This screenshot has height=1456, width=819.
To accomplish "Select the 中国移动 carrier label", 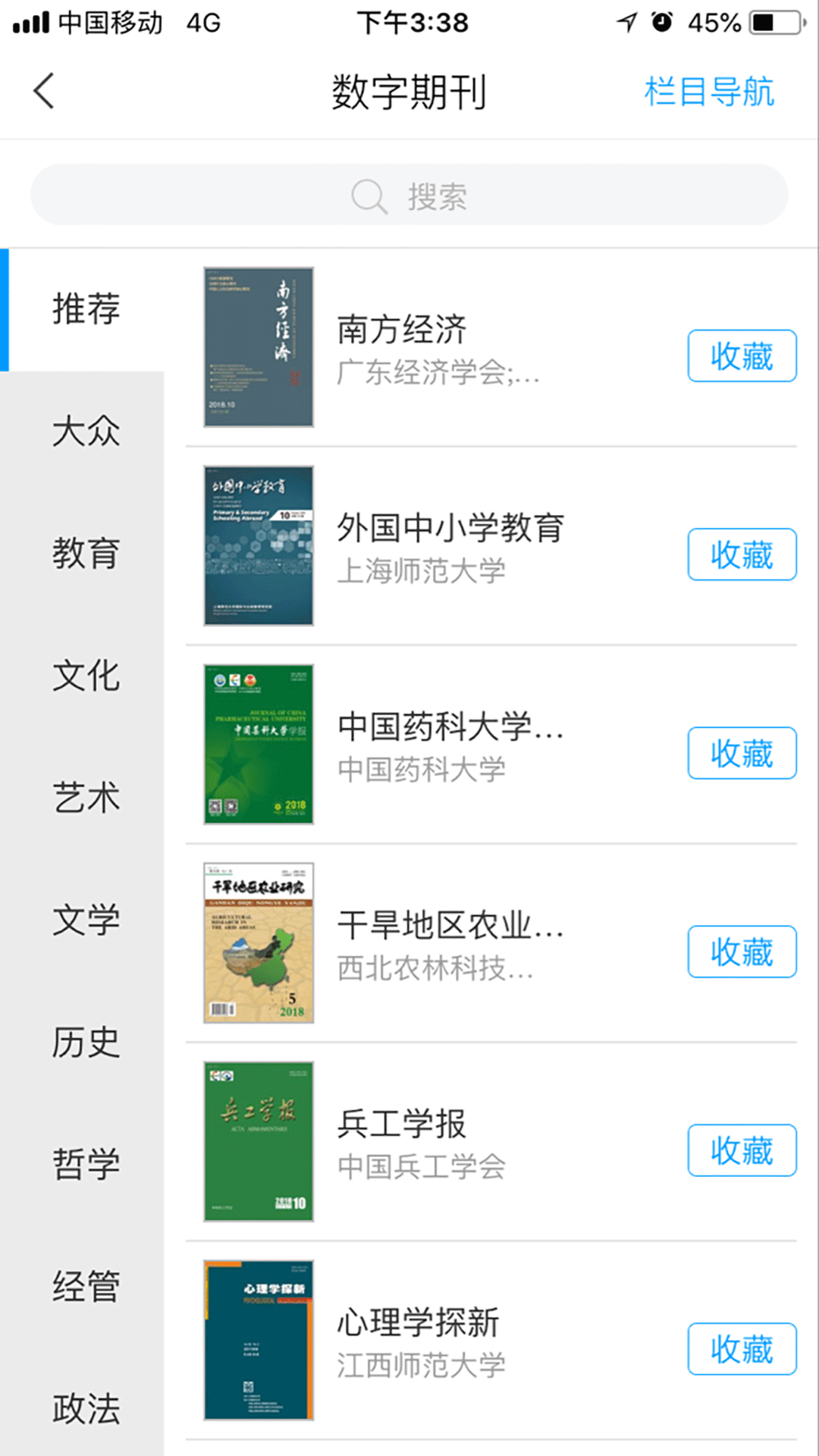I will coord(111,23).
